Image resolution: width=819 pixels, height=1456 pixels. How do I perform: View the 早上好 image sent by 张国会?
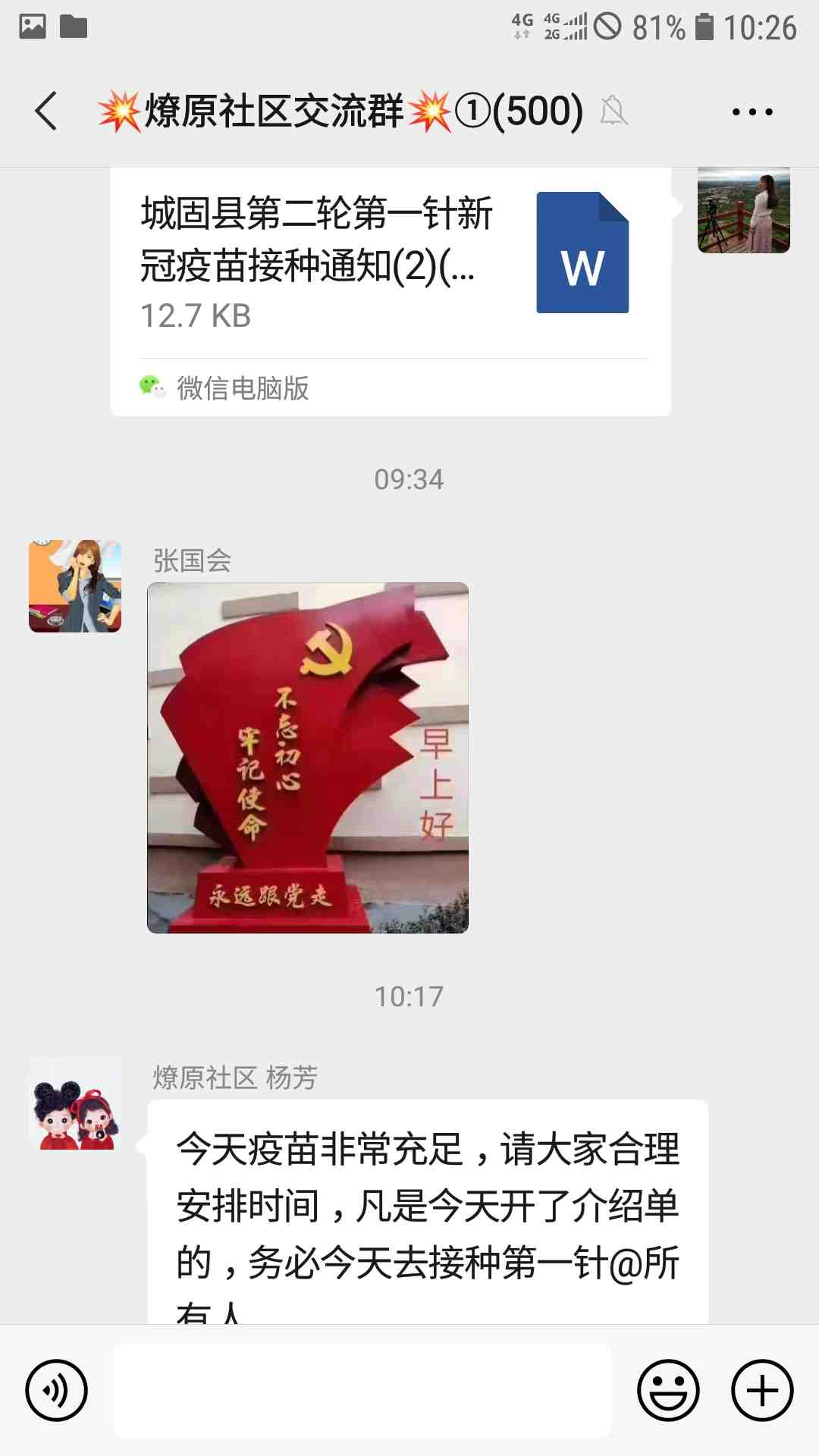tap(308, 758)
